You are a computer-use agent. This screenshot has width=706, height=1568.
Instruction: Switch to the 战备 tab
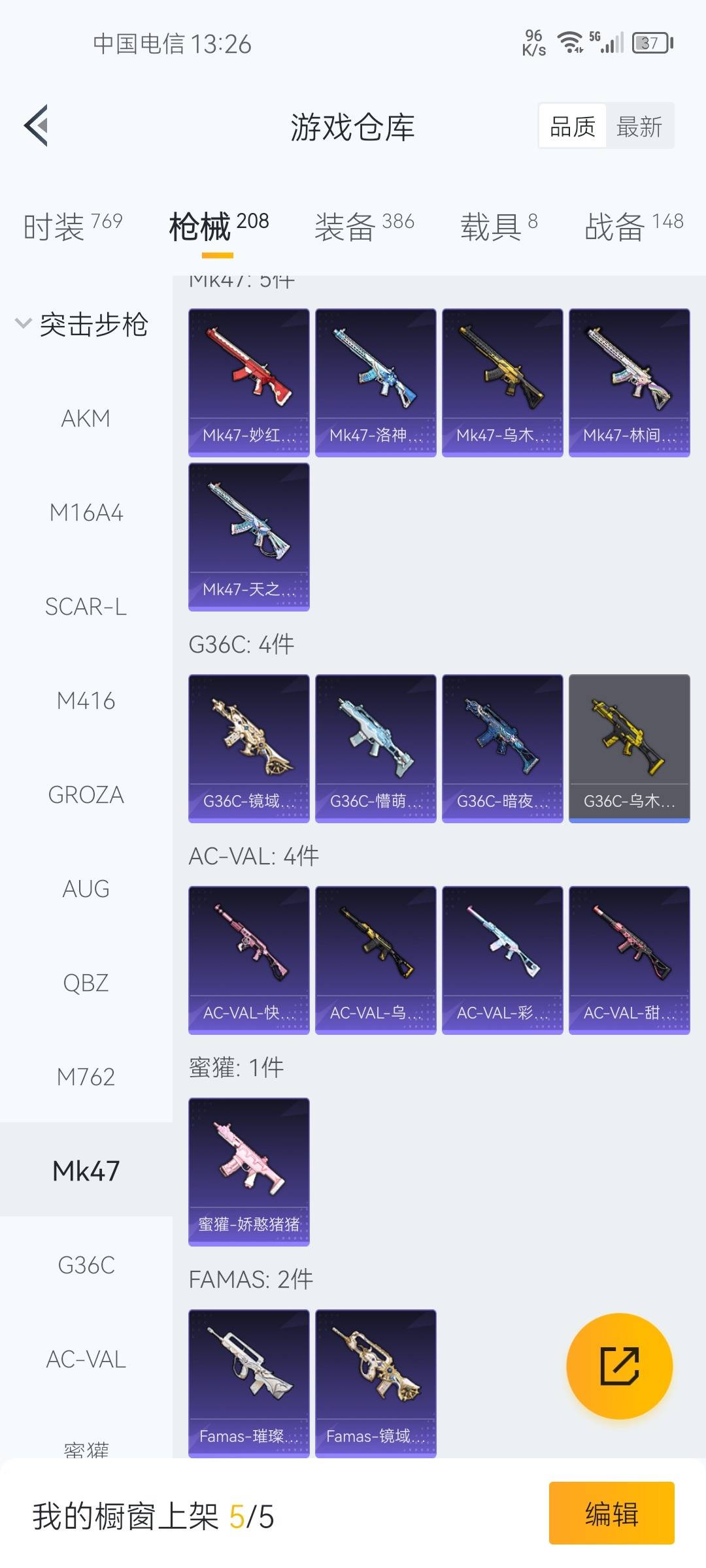pos(633,227)
